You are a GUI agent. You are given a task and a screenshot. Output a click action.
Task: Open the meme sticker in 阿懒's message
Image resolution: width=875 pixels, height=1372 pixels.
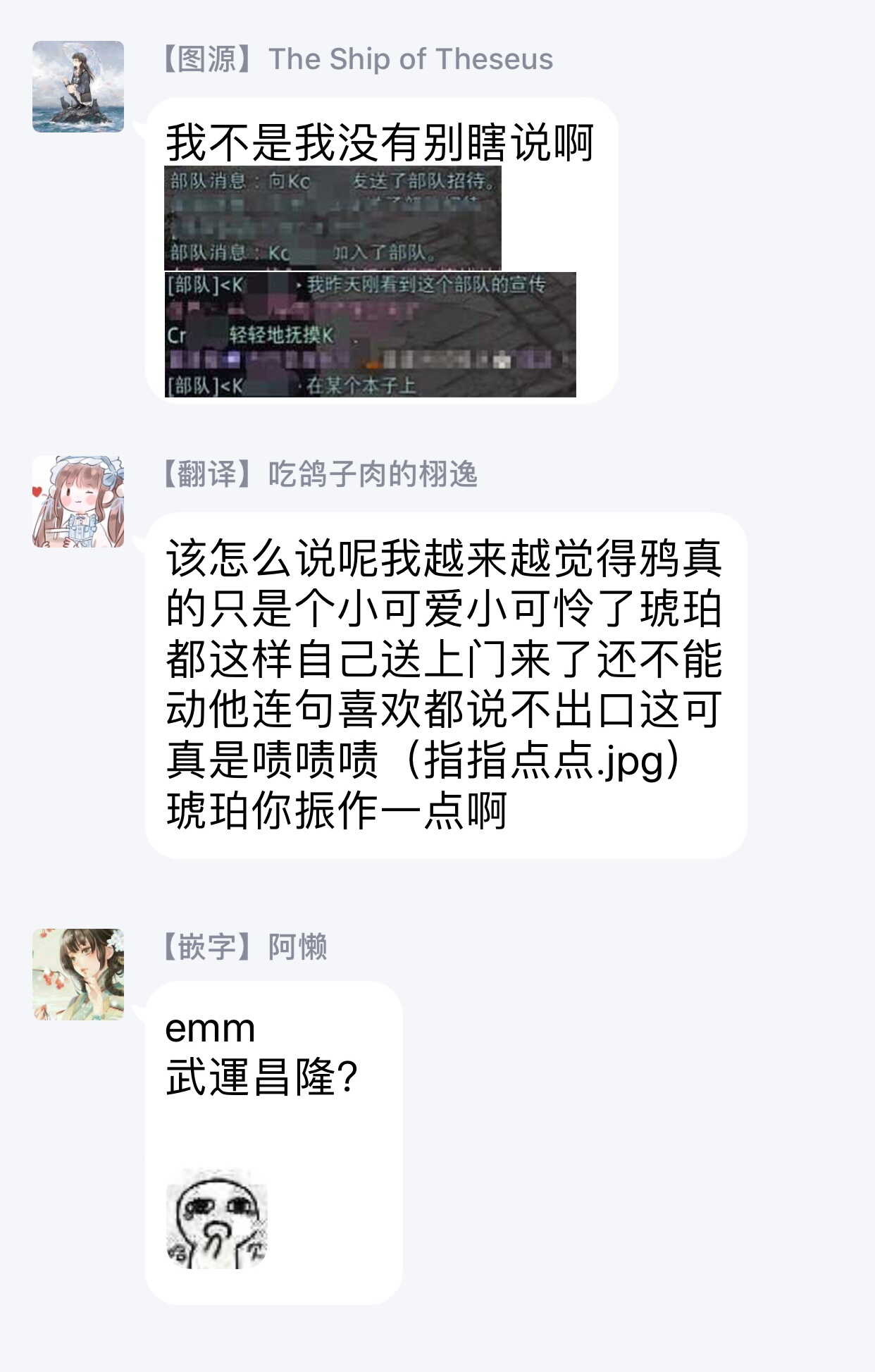tap(217, 1218)
